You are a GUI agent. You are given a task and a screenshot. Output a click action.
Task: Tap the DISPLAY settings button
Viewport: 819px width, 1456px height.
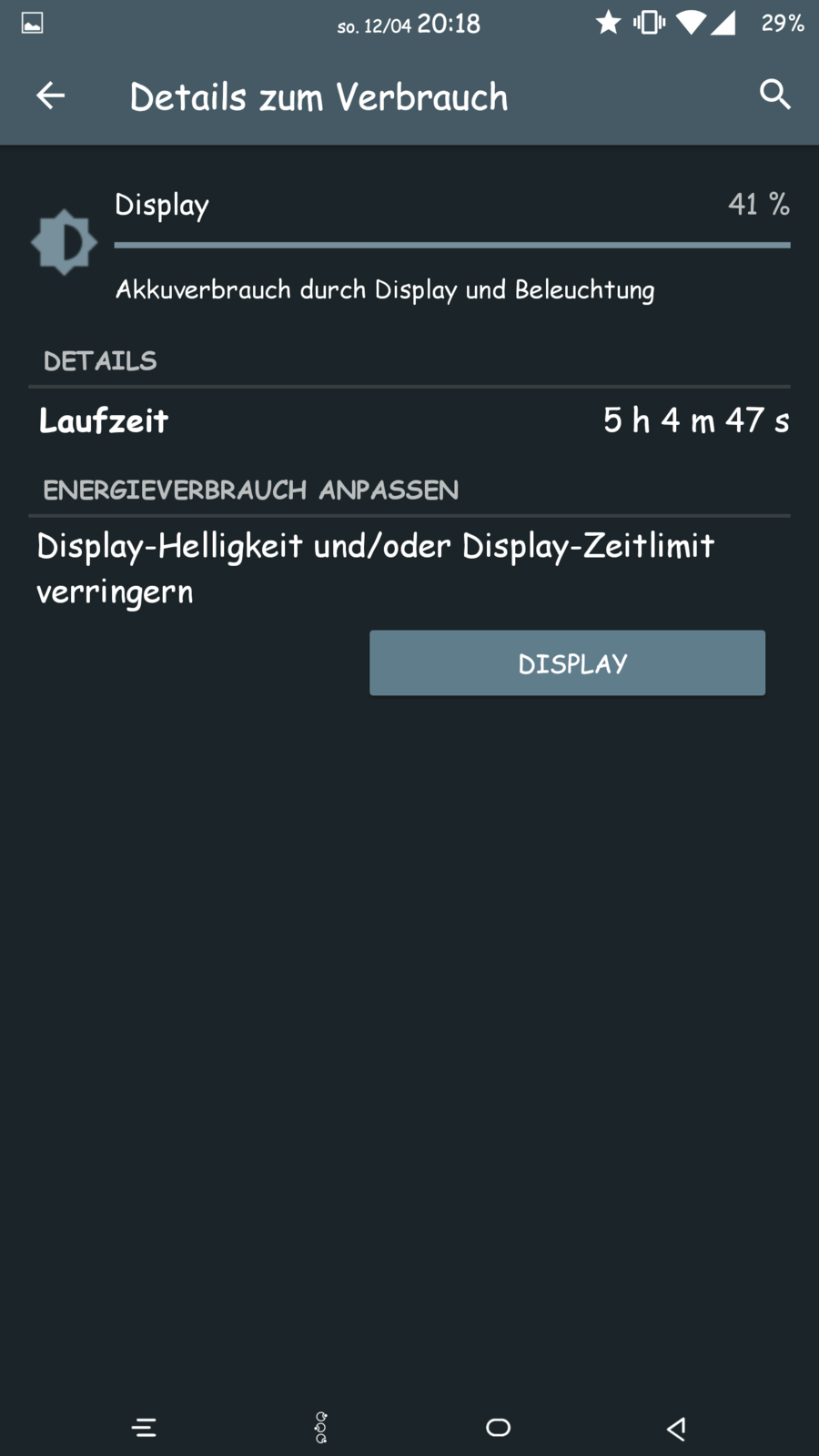pyautogui.click(x=567, y=663)
